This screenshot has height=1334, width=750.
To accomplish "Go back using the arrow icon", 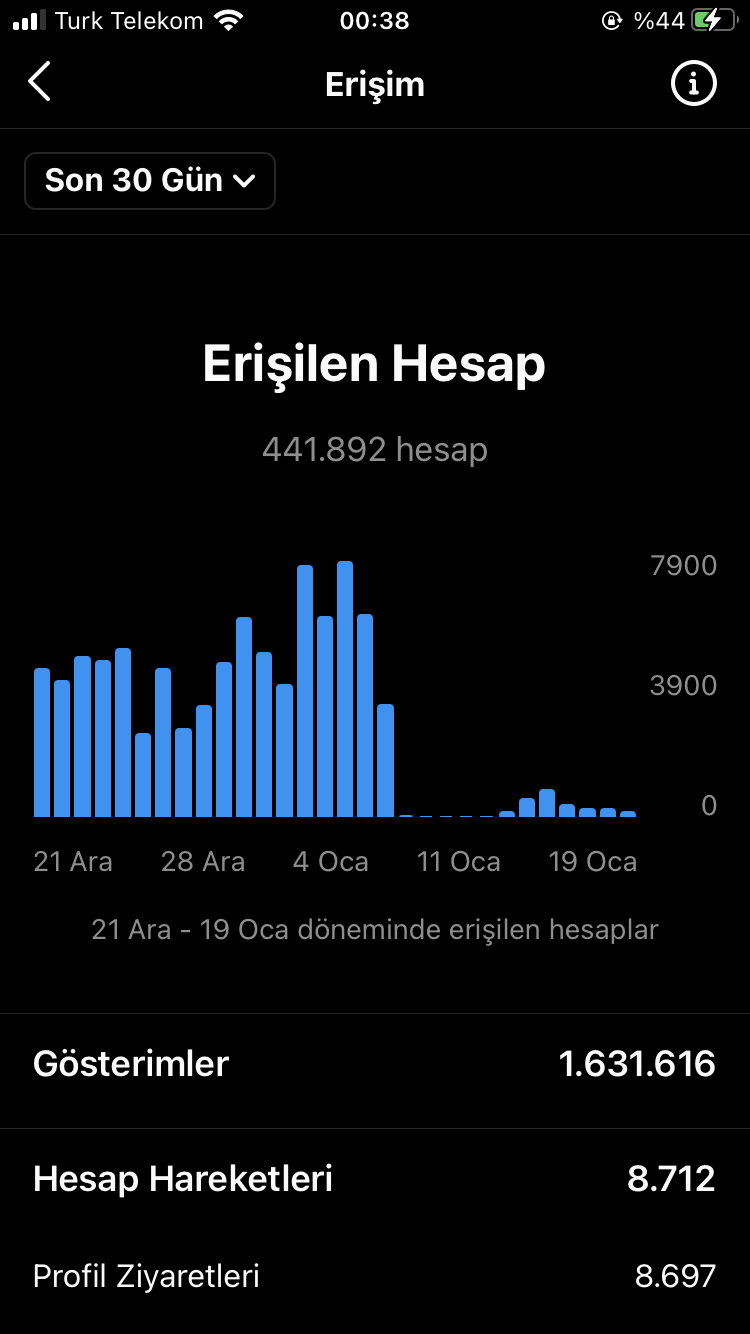I will 39,82.
